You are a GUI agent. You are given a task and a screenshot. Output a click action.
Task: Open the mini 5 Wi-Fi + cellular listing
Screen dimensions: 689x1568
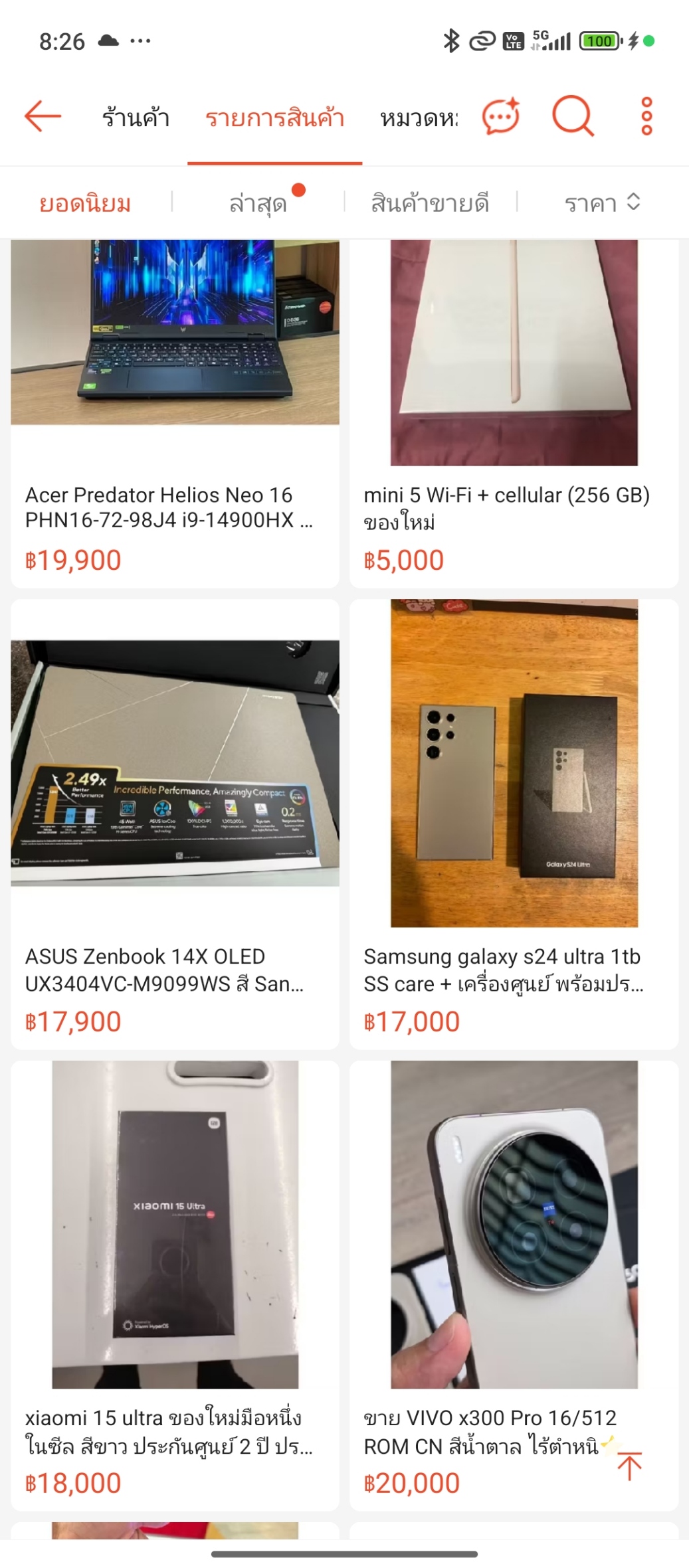[x=514, y=412]
